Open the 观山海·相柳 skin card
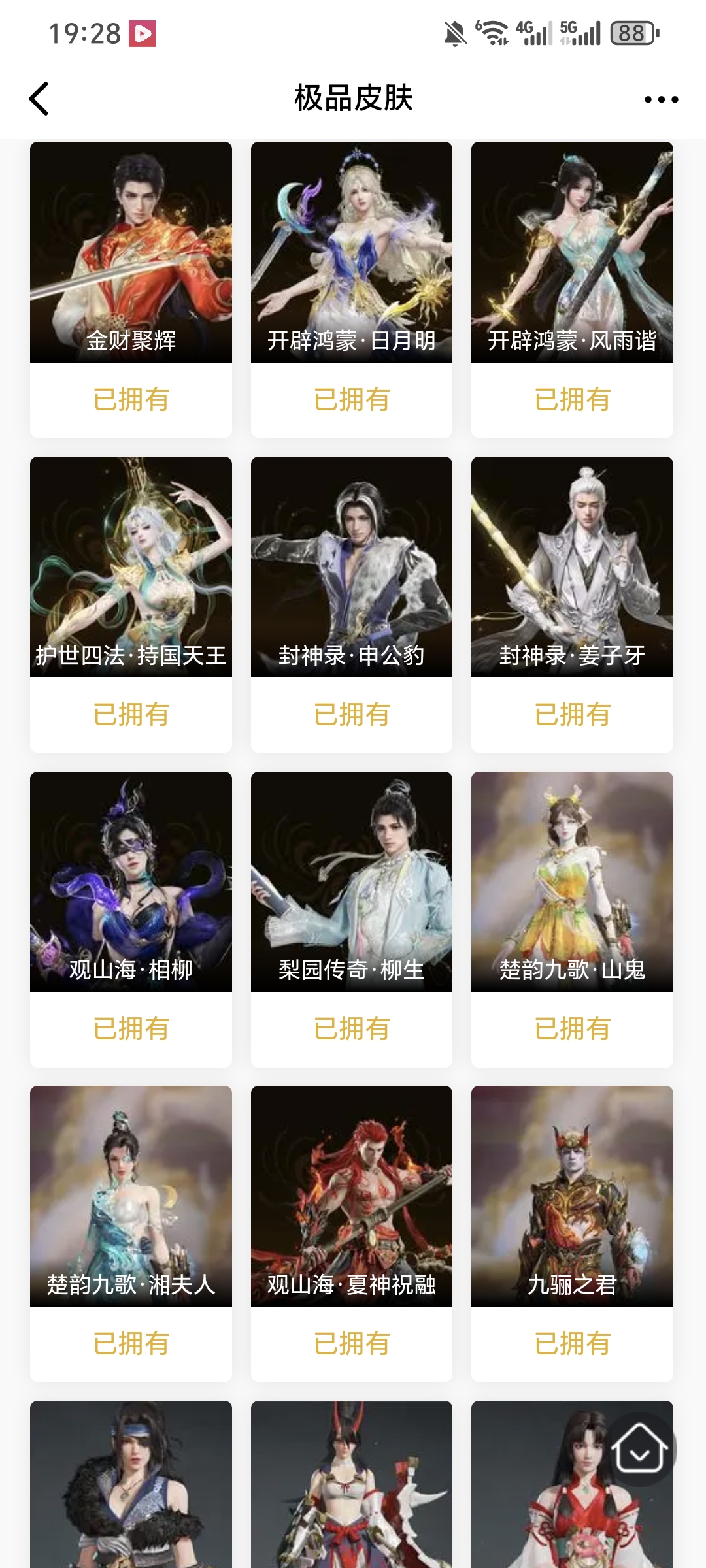This screenshot has height=1568, width=706. [131, 882]
